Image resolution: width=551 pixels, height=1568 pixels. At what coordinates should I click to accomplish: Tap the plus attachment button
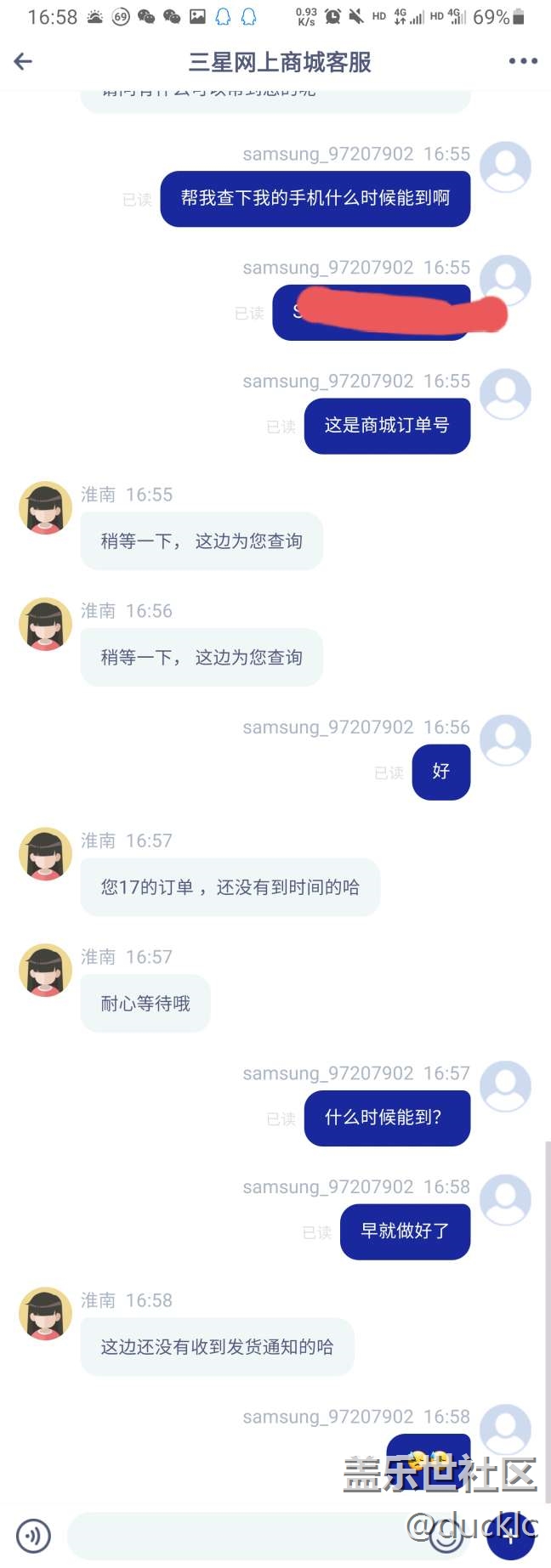coord(510,1536)
